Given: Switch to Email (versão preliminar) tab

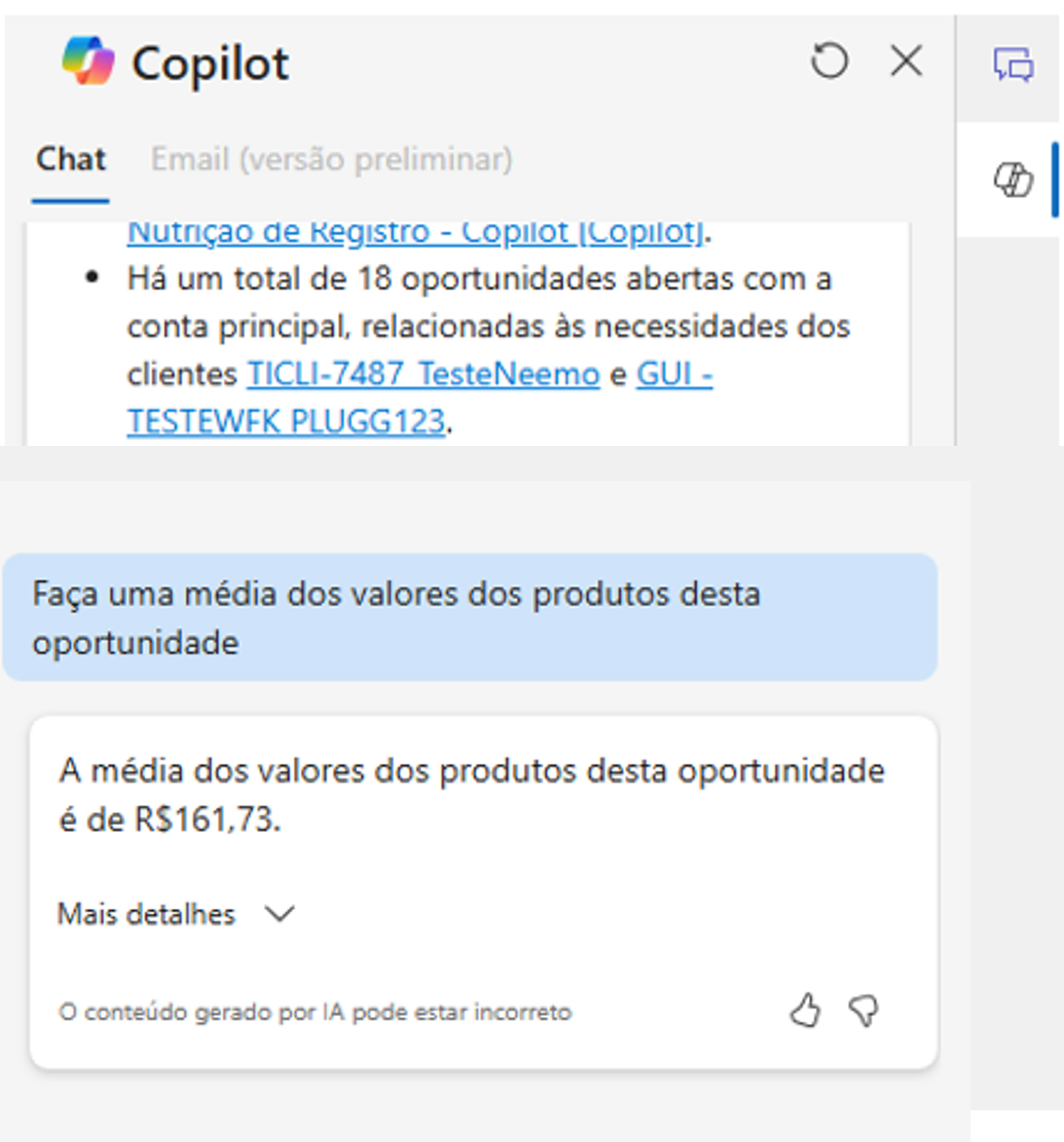Looking at the screenshot, I should (x=331, y=160).
